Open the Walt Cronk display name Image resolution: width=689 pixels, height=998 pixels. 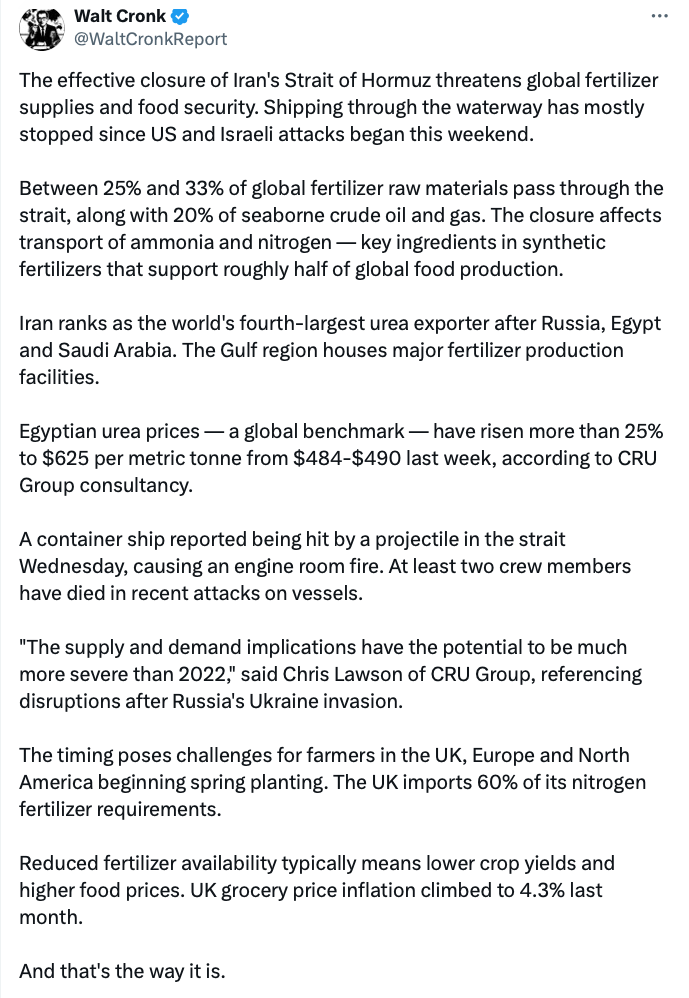tap(122, 16)
